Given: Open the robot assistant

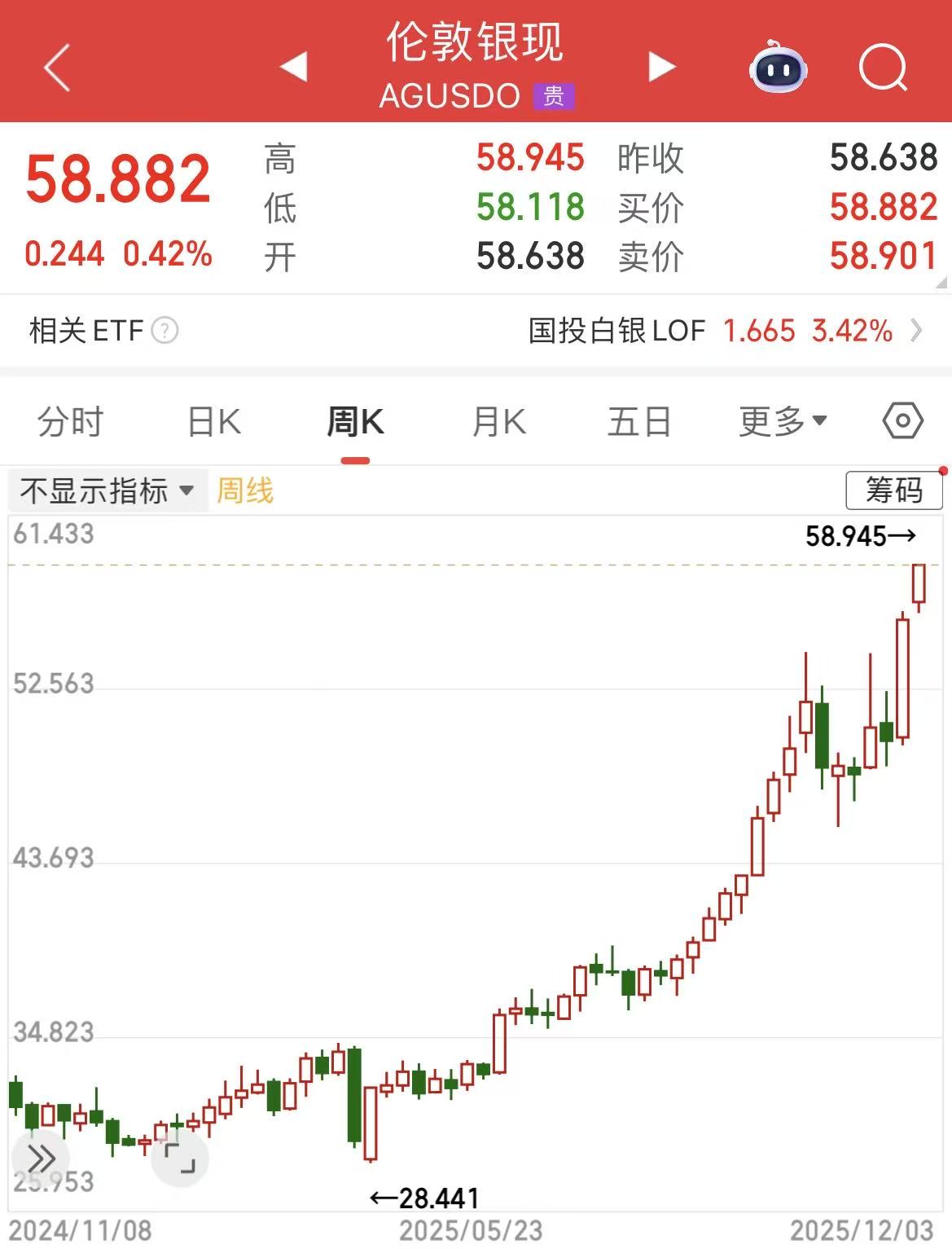Looking at the screenshot, I should (x=778, y=68).
